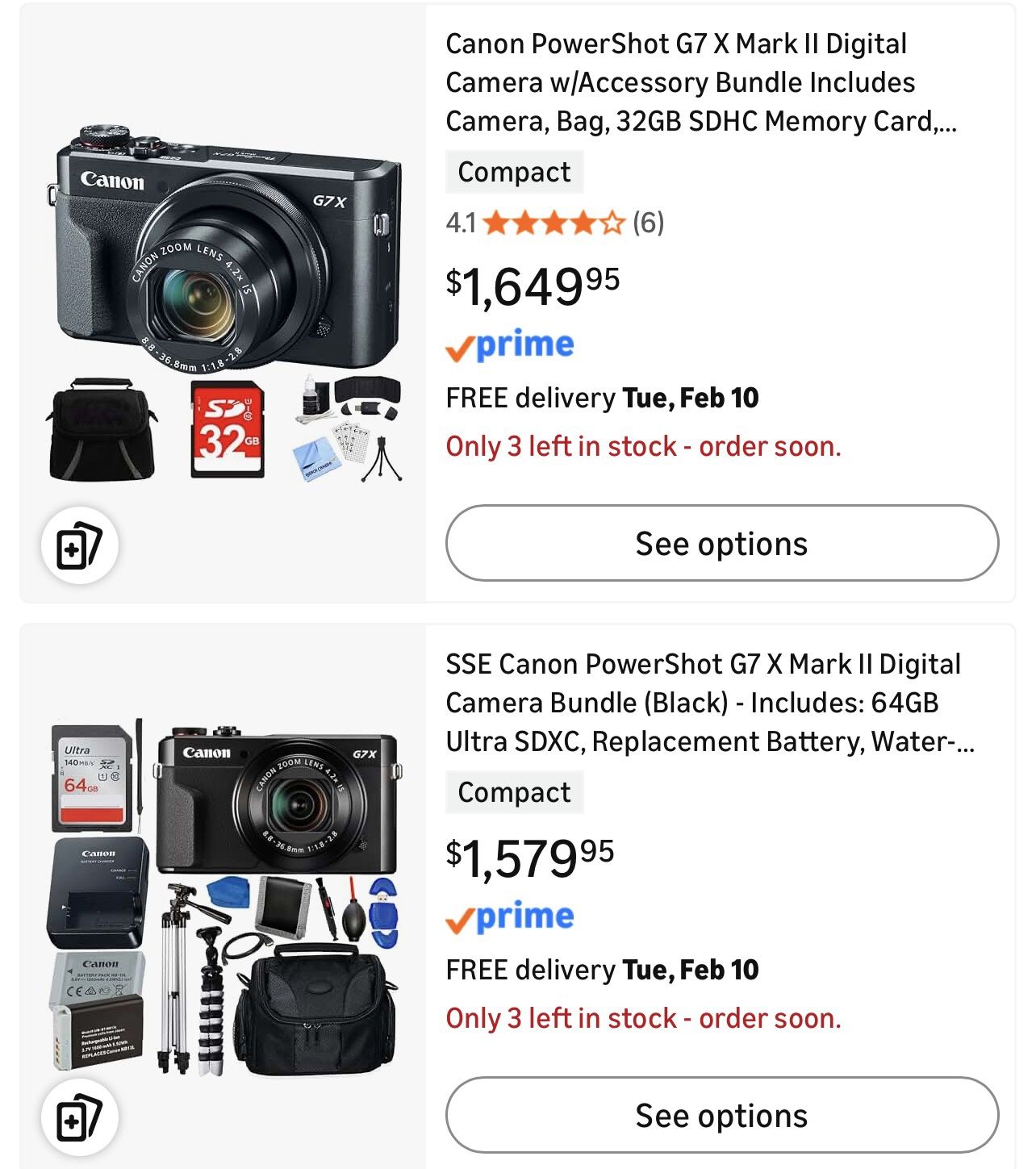Tap See options for the $1,649.95 camera bundle
Screen dimensions: 1036x1169
[721, 543]
